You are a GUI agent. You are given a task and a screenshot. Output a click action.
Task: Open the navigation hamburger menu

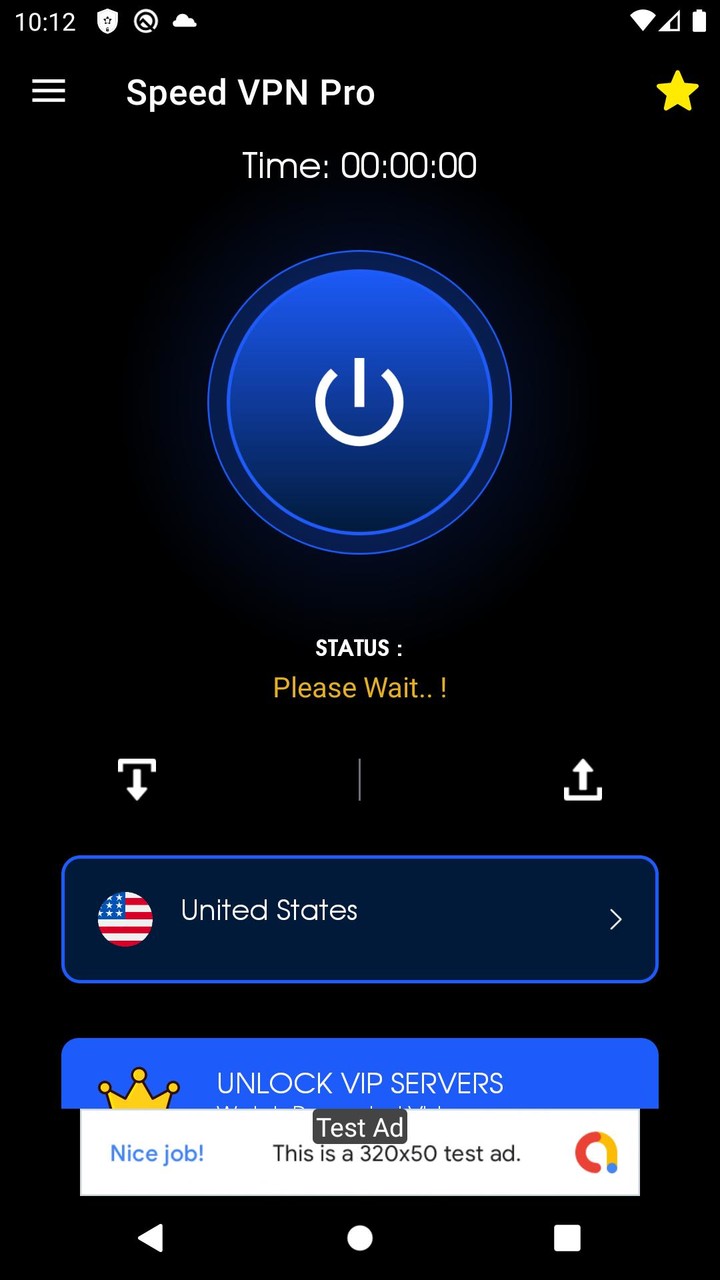[48, 91]
